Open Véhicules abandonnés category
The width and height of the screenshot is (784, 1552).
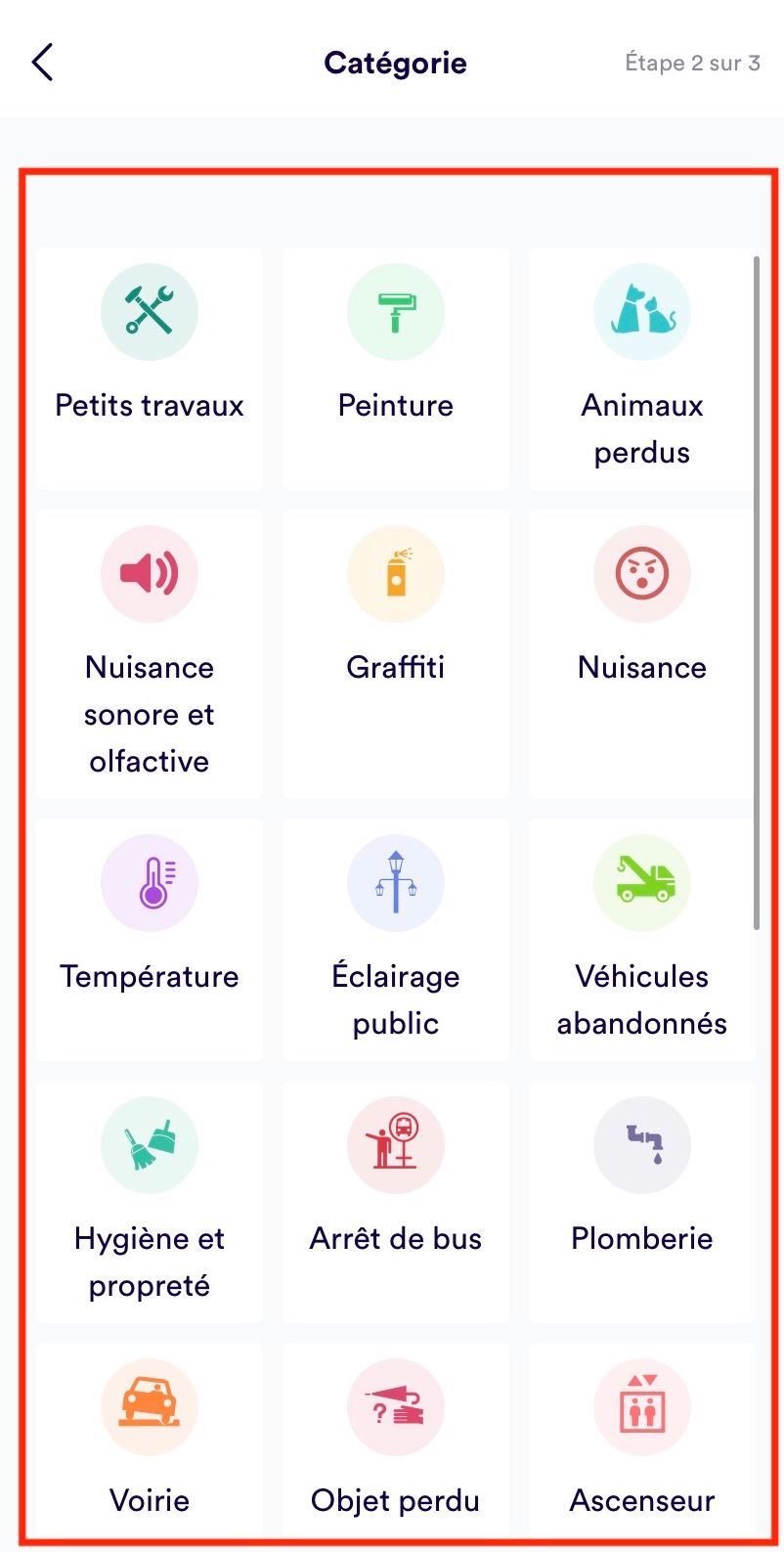tap(642, 938)
